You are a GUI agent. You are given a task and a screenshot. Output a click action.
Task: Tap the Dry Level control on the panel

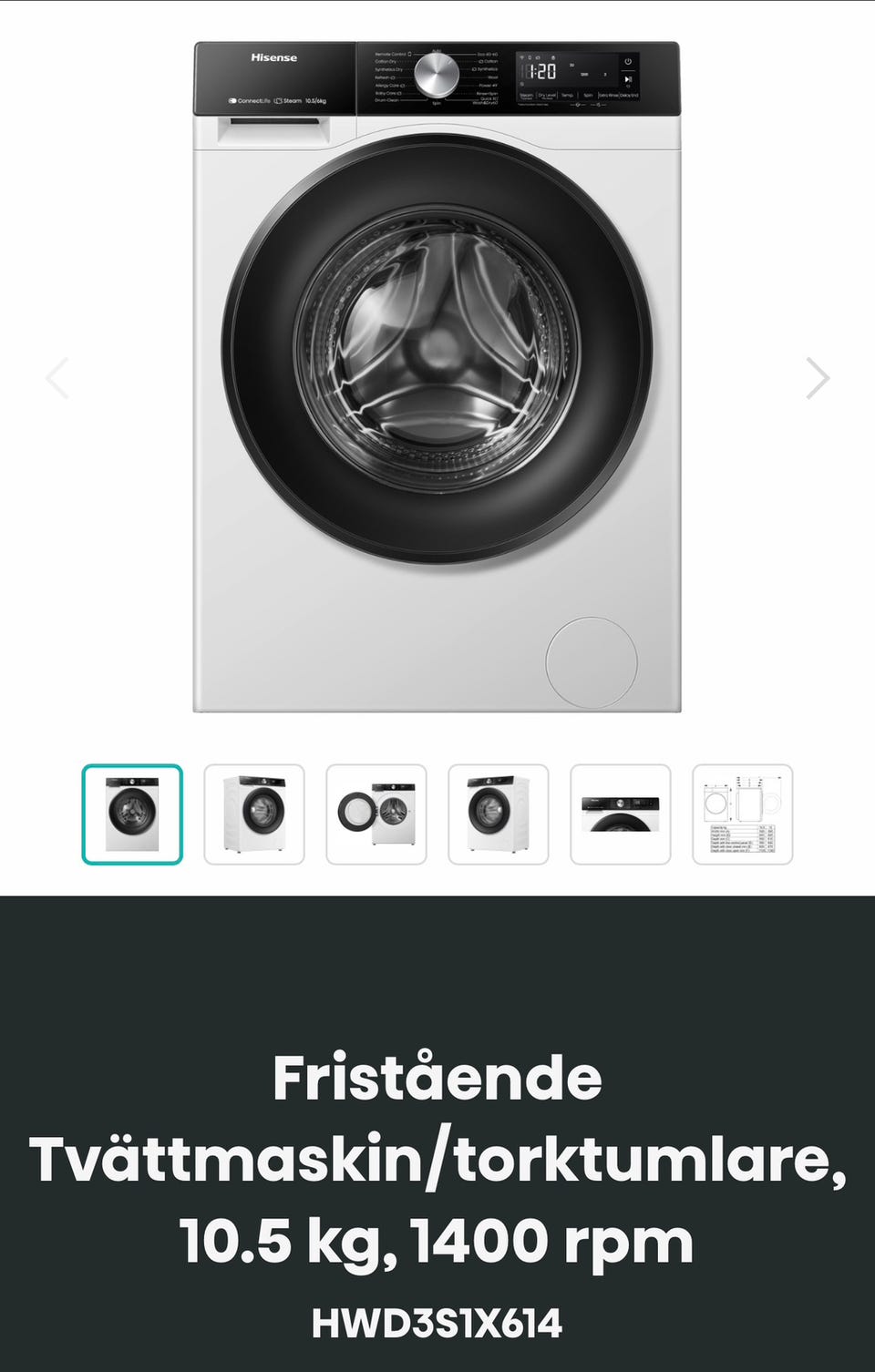(x=547, y=95)
